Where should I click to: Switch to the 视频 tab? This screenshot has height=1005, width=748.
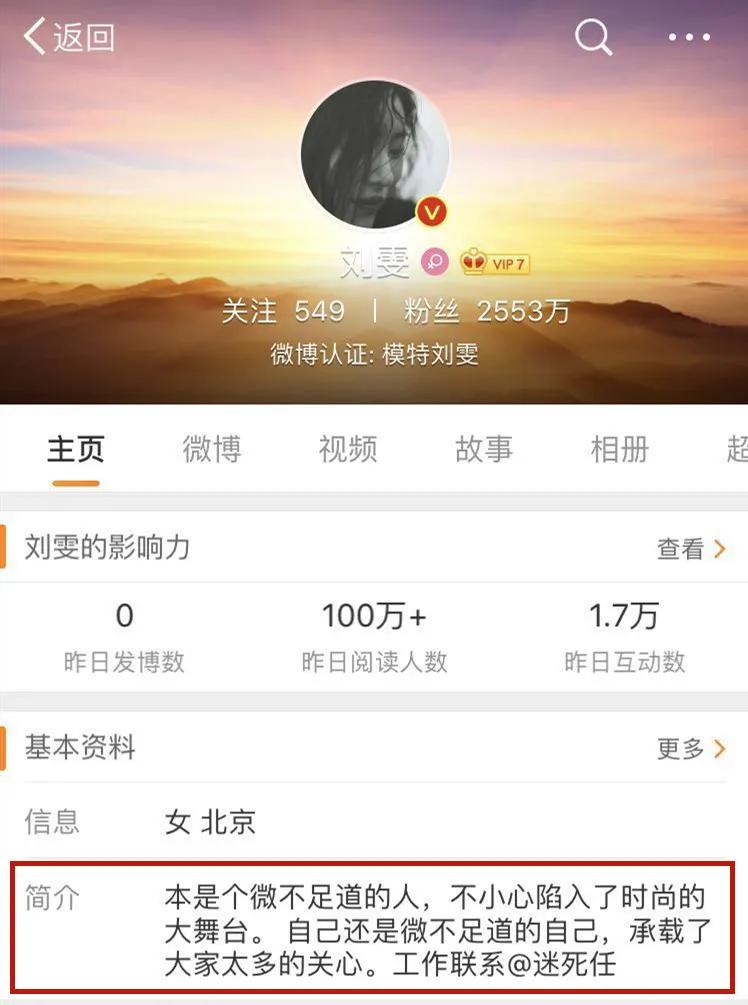coord(346,449)
